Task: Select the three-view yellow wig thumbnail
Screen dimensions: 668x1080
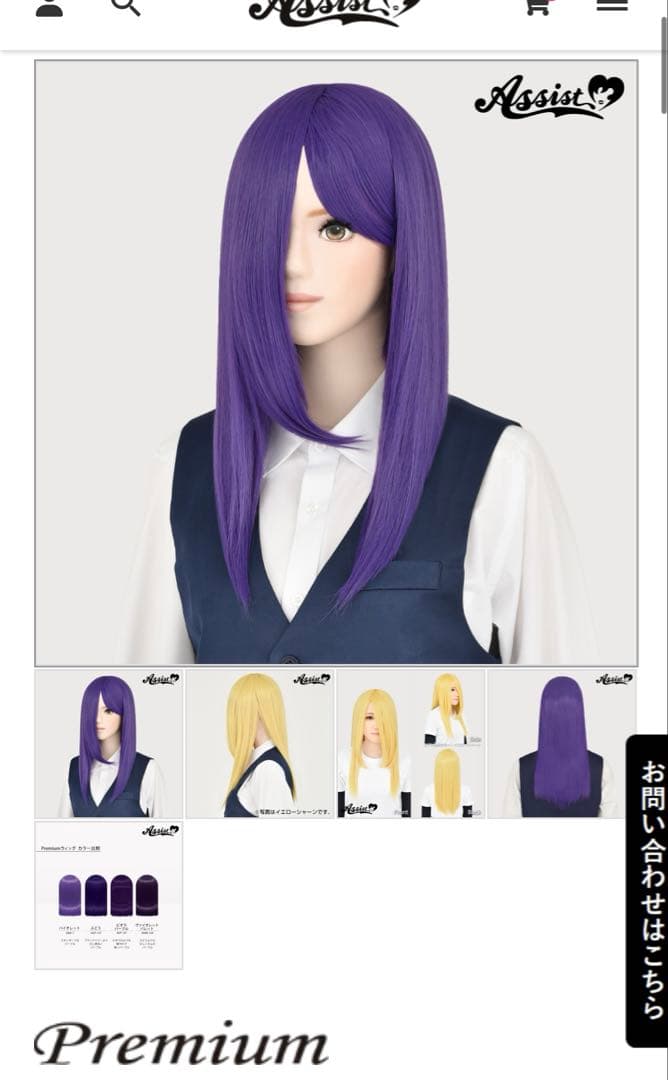Action: [x=411, y=744]
